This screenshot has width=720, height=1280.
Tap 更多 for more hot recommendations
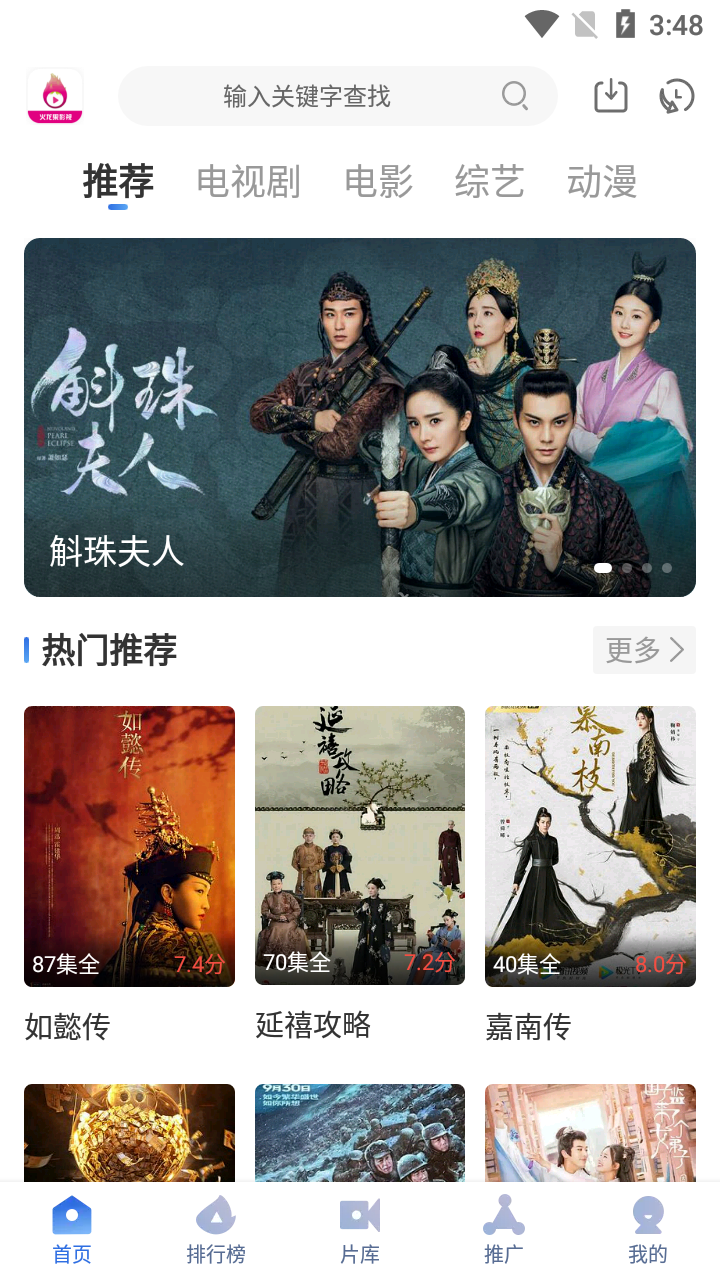pos(644,650)
